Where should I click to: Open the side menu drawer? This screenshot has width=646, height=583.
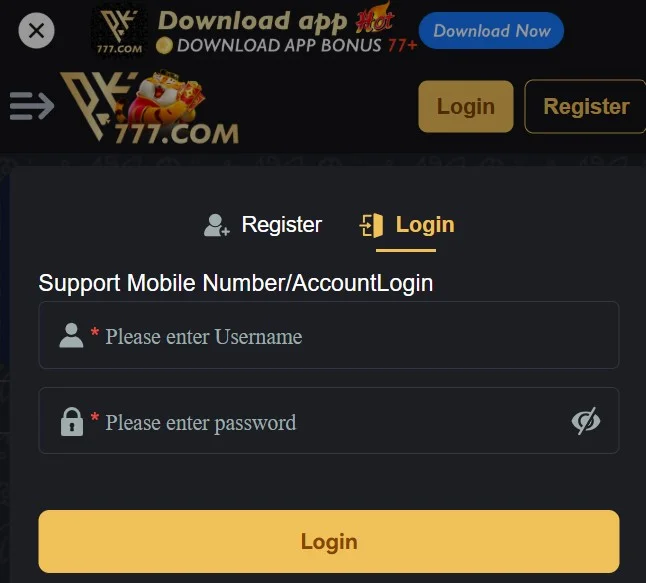point(31,106)
